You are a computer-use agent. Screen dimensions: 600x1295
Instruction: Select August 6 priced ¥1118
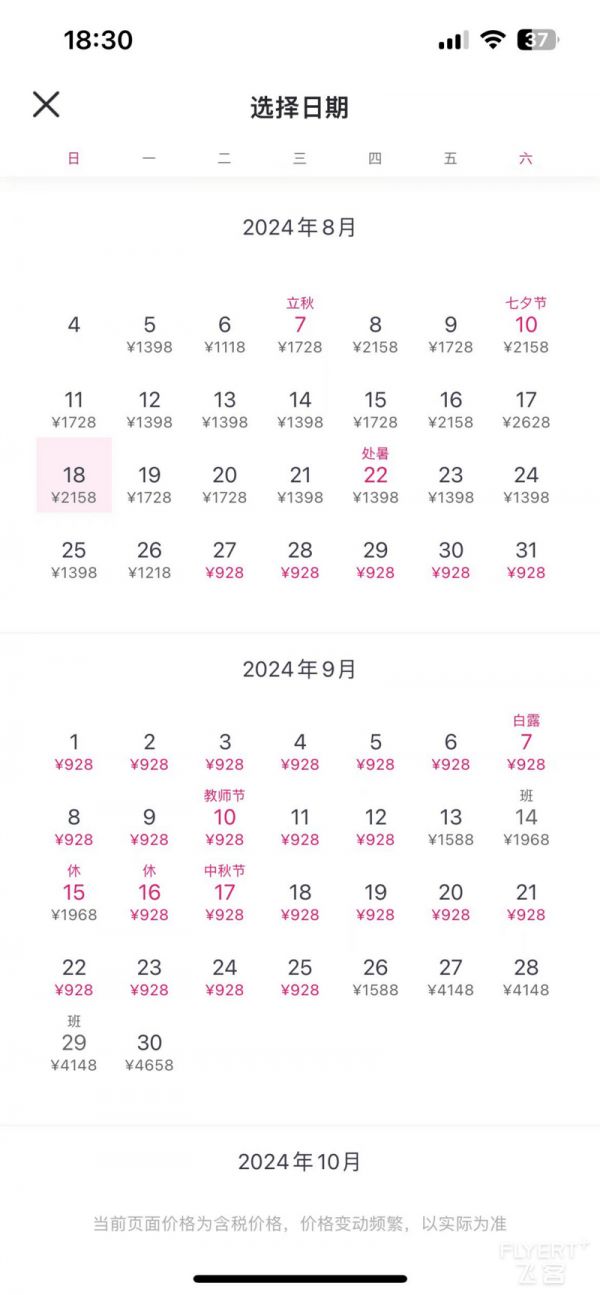pos(224,334)
